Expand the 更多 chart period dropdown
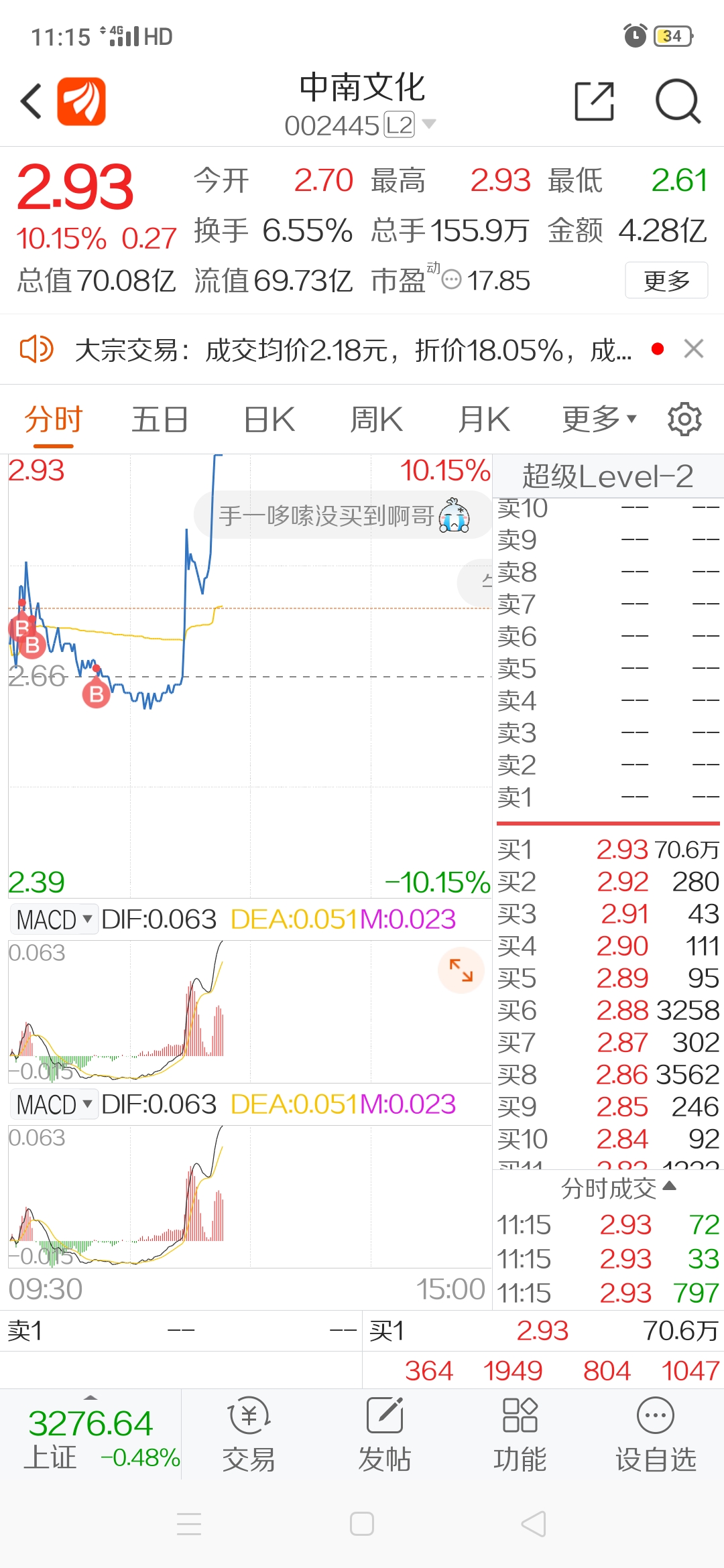This screenshot has width=724, height=1568. pos(599,419)
